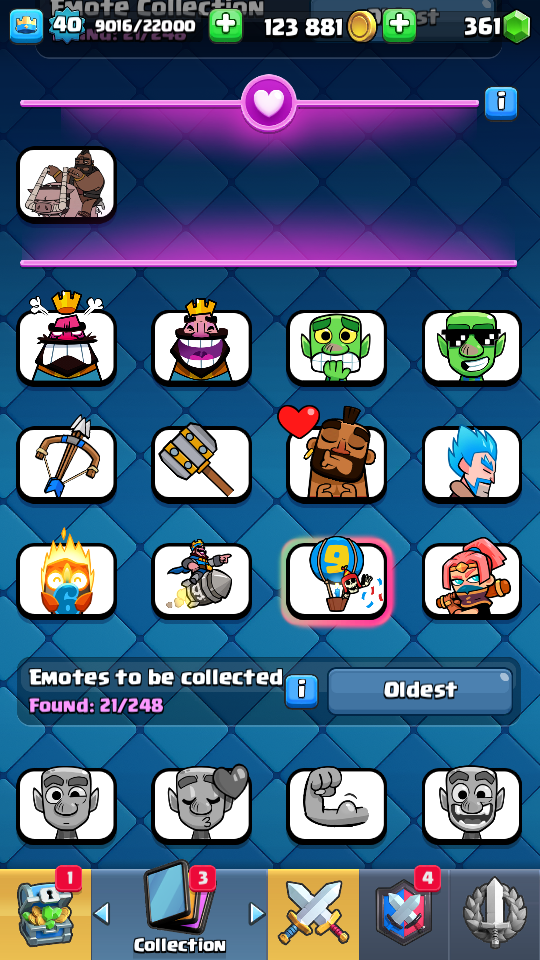Open the info button by the favorites bar
The image size is (540, 960).
[x=501, y=103]
